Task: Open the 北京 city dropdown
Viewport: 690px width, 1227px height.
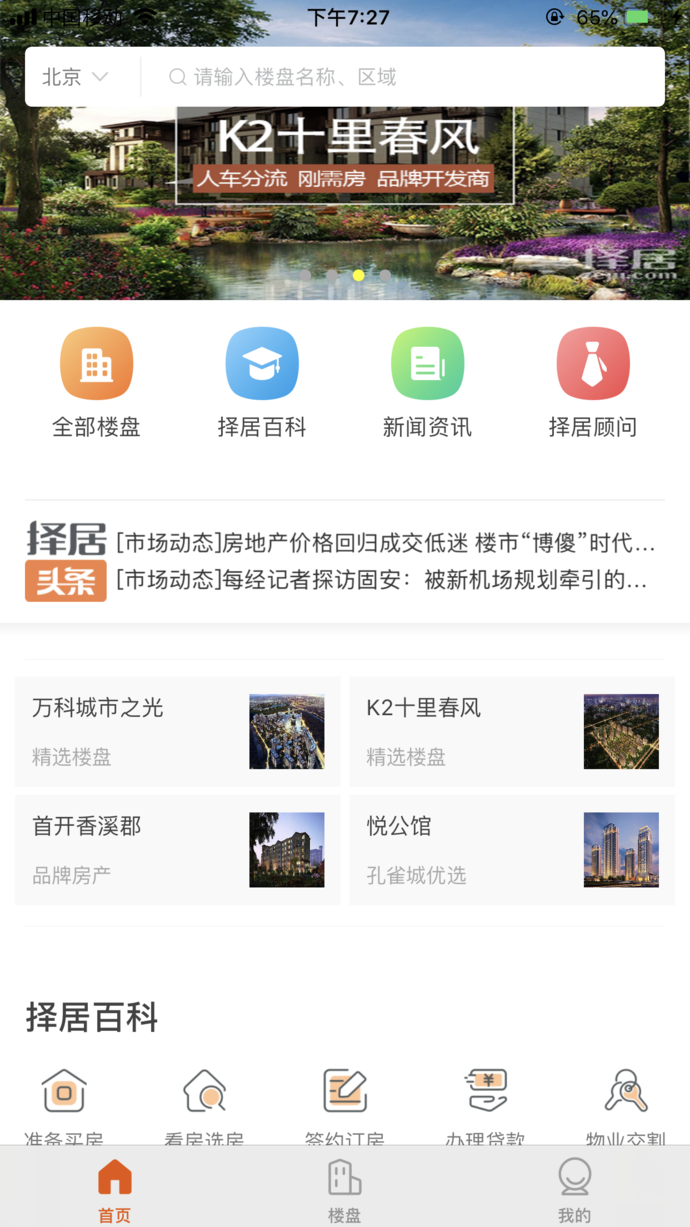Action: (x=75, y=77)
